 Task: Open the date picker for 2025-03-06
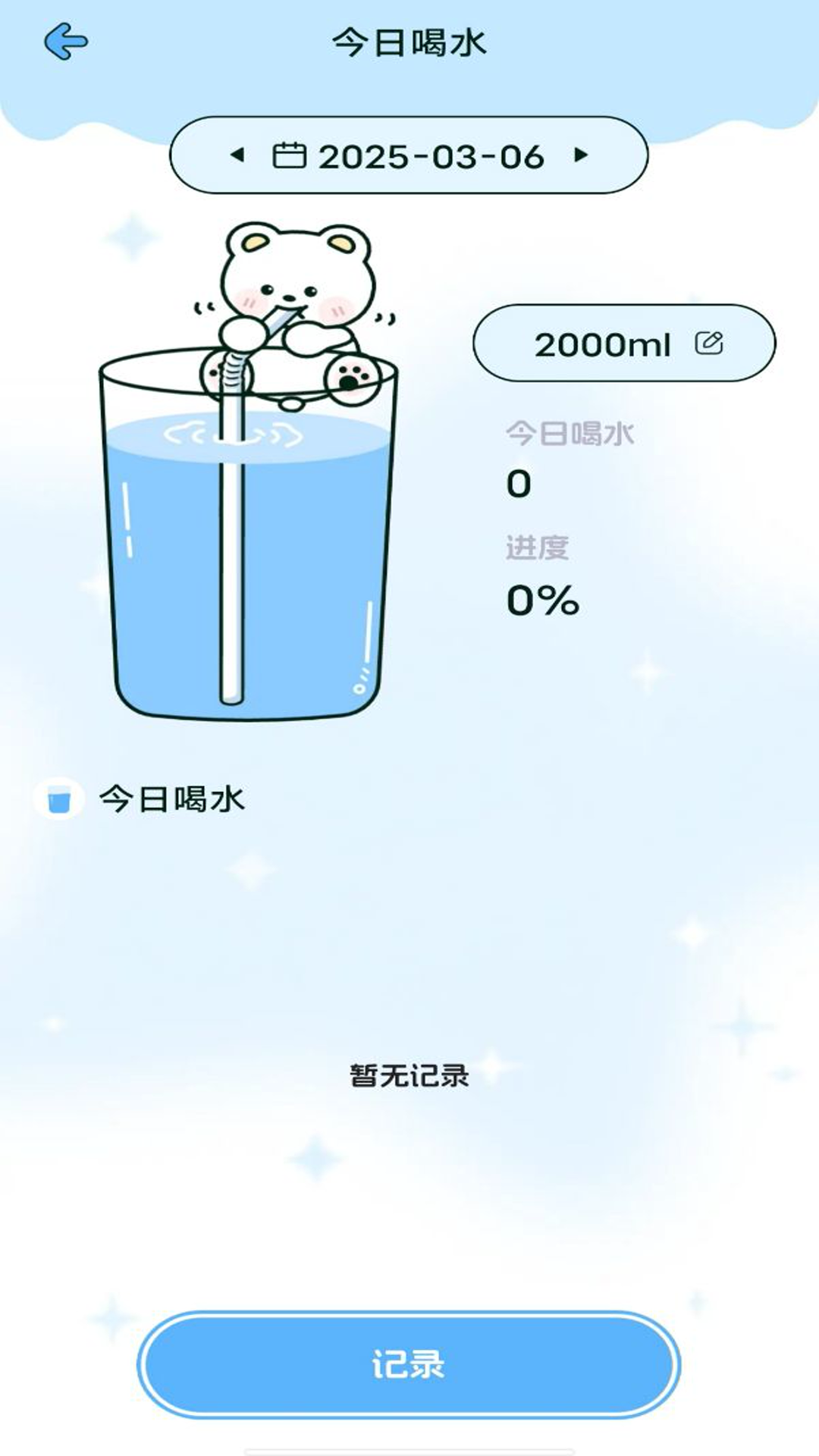409,156
